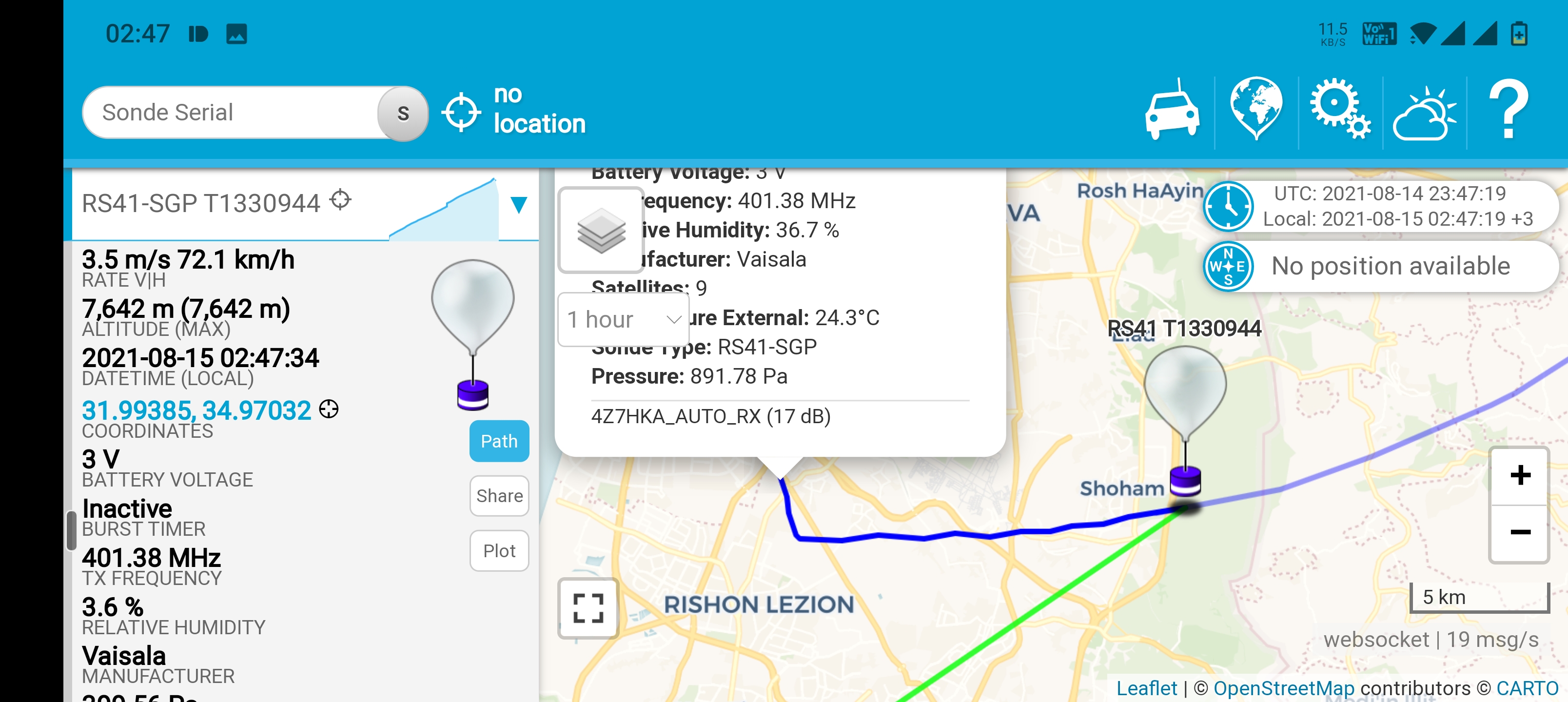This screenshot has height=702, width=1568.
Task: Tap the S search button
Action: 402,113
